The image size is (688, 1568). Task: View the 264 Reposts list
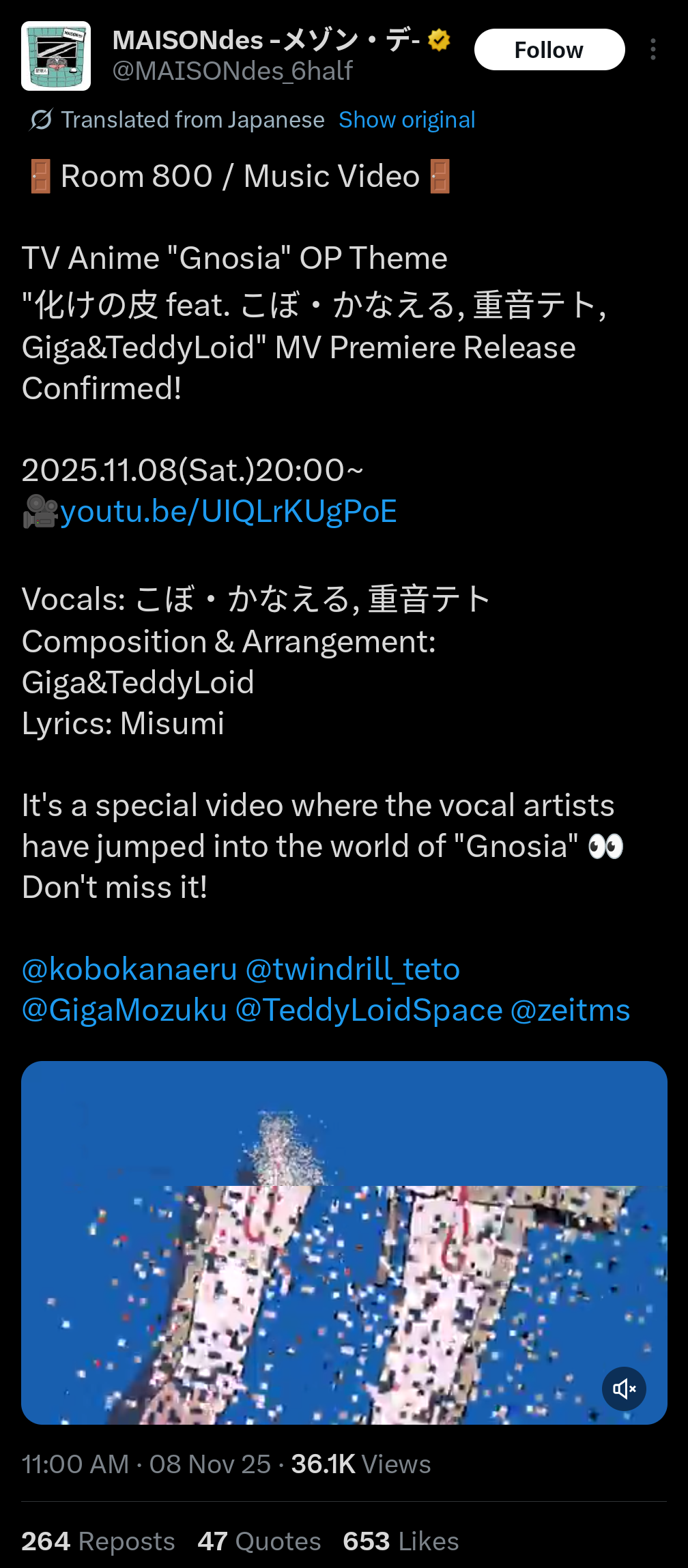pyautogui.click(x=98, y=1541)
